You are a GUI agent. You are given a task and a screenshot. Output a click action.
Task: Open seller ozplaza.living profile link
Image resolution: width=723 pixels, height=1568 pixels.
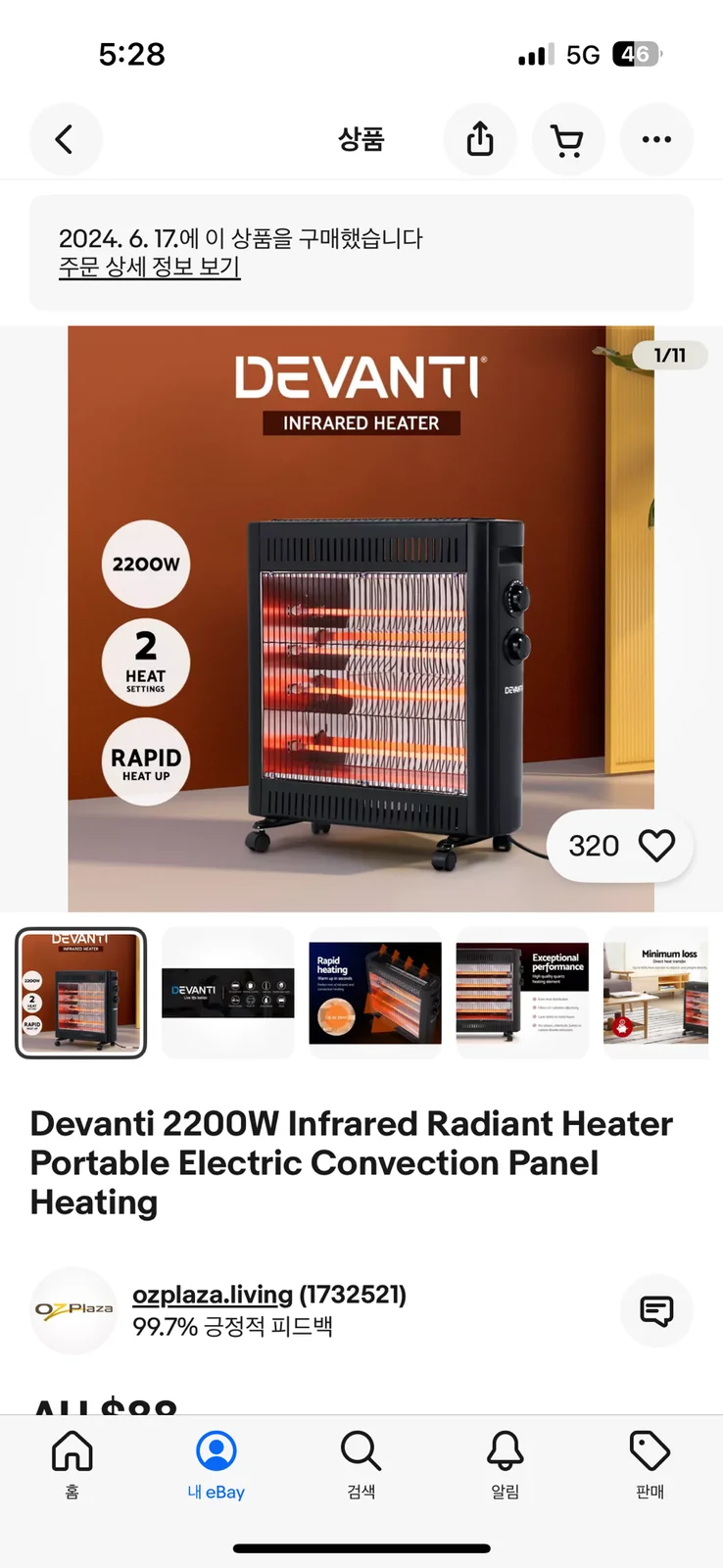(213, 1295)
